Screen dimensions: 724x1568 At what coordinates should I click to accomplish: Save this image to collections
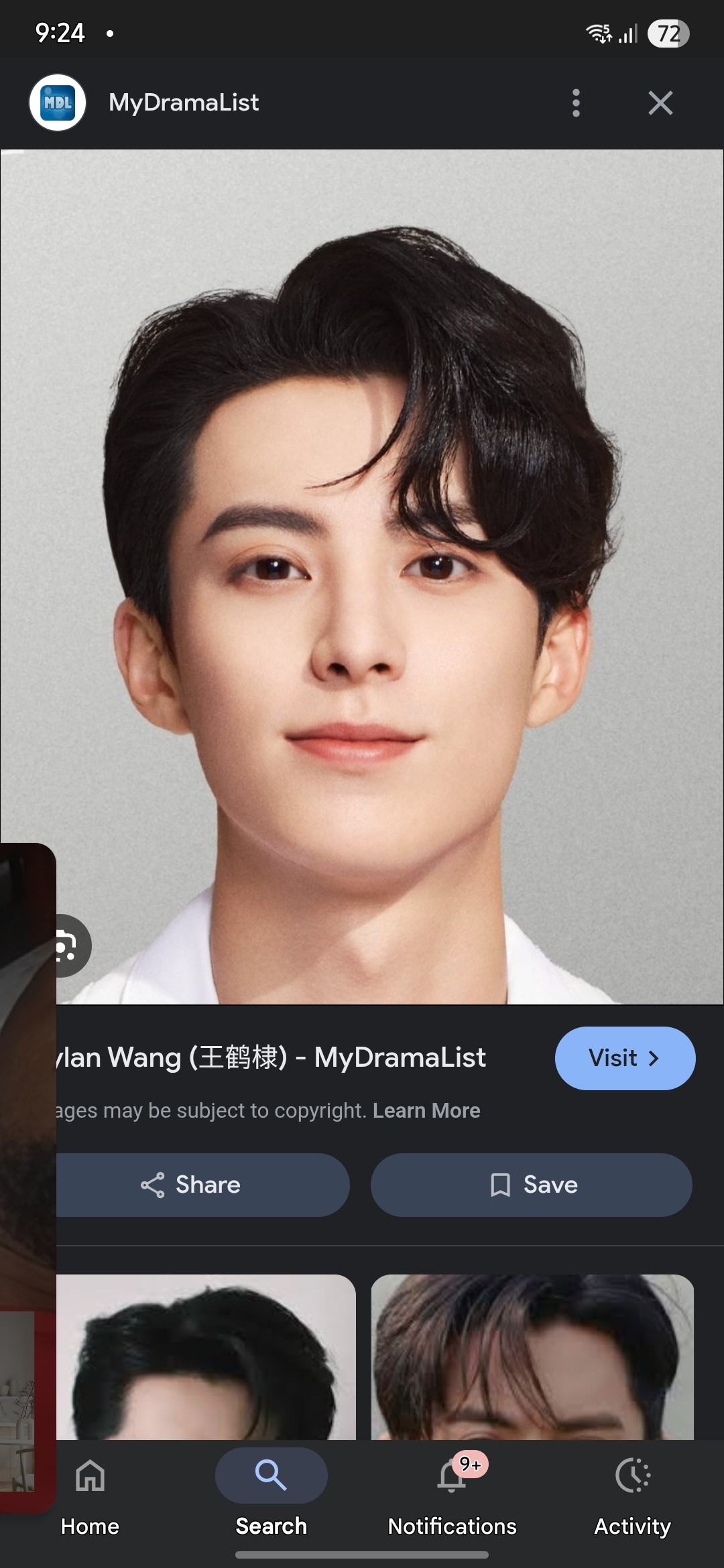(532, 1185)
